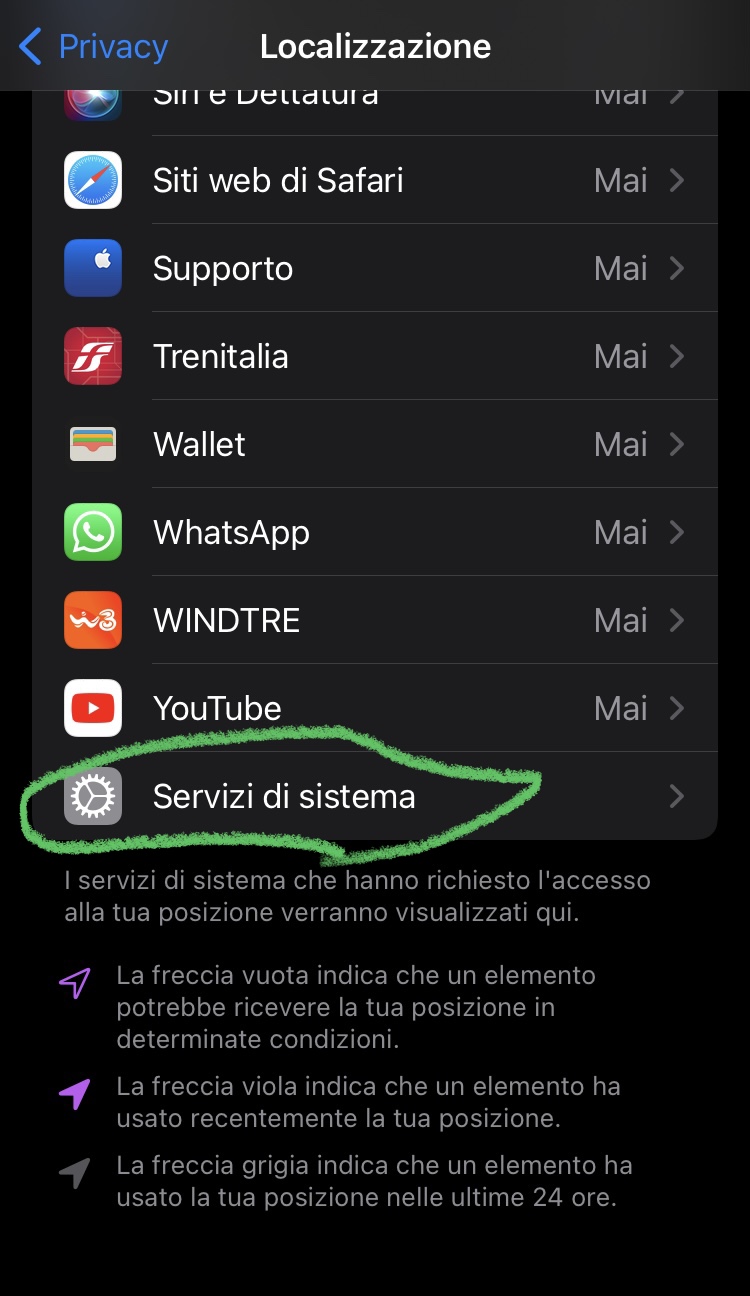The image size is (750, 1296).
Task: Open WhatsApp location settings
Action: [375, 532]
